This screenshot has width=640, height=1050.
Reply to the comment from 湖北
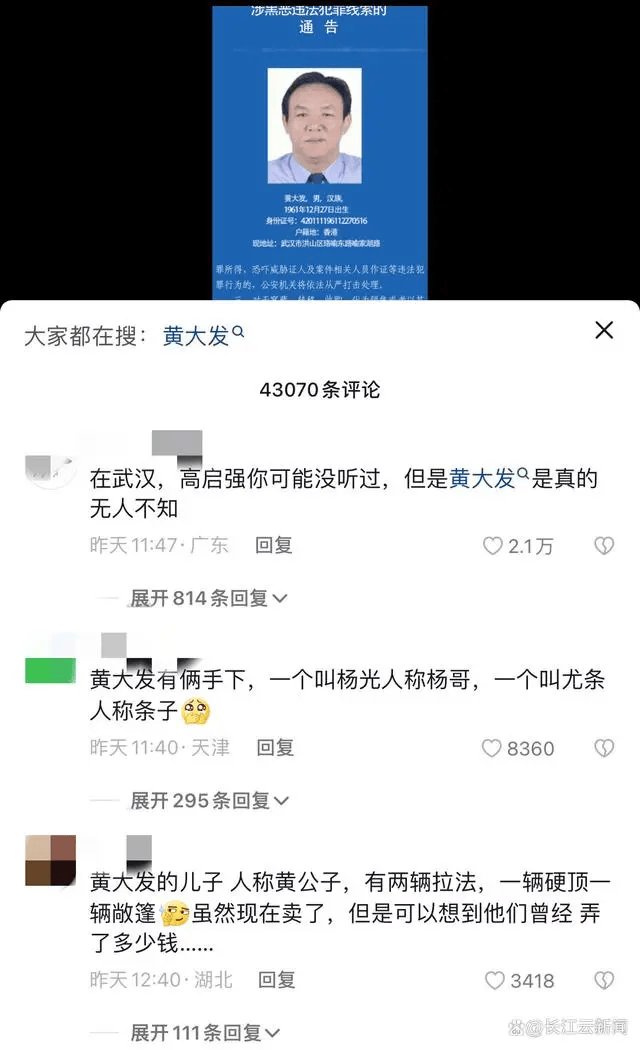click(275, 981)
